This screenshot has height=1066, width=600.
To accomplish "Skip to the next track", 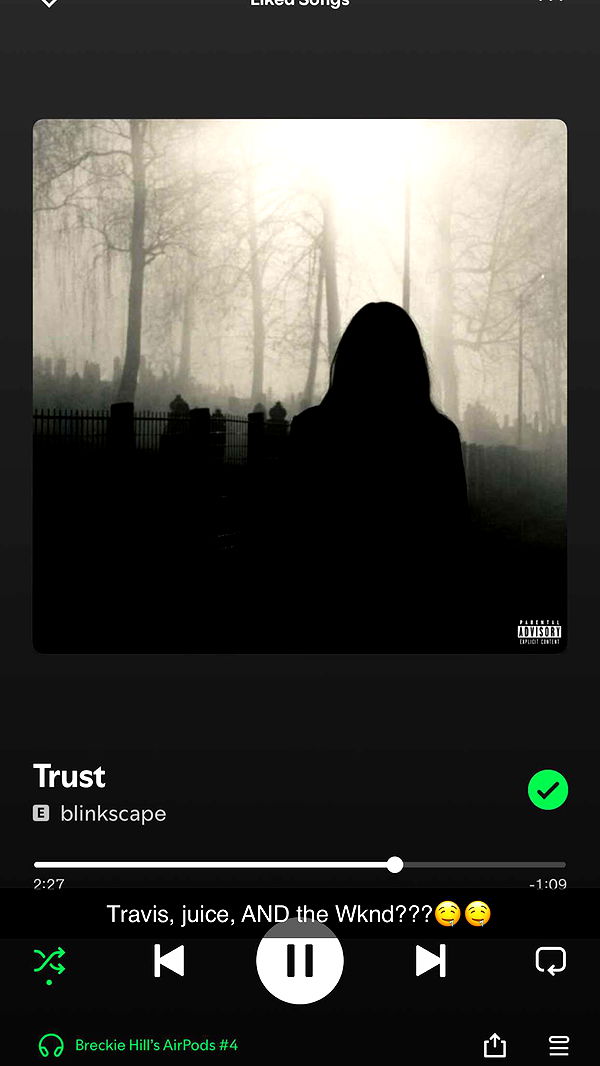I will 430,961.
